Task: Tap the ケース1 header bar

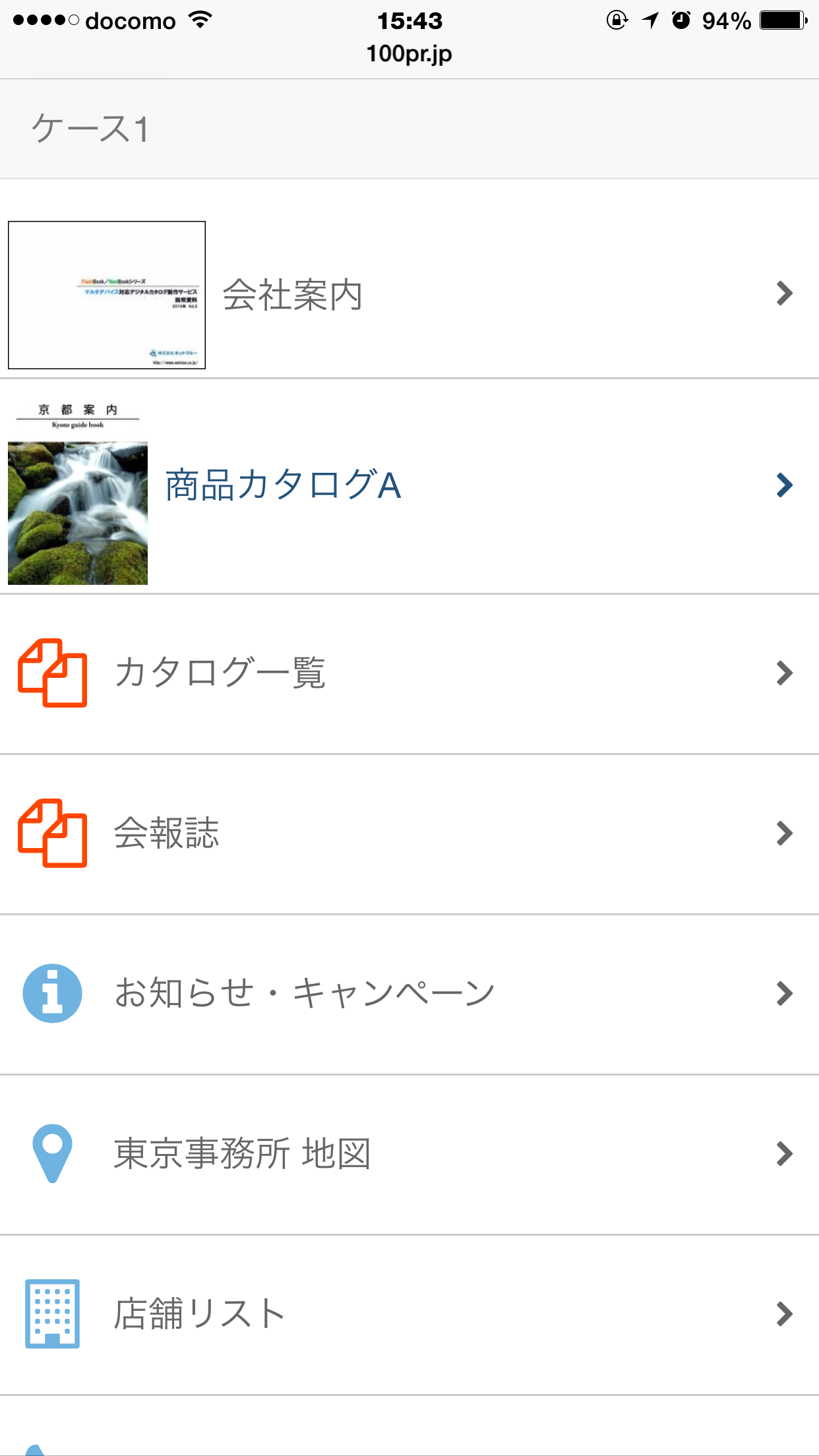Action: pos(92,127)
